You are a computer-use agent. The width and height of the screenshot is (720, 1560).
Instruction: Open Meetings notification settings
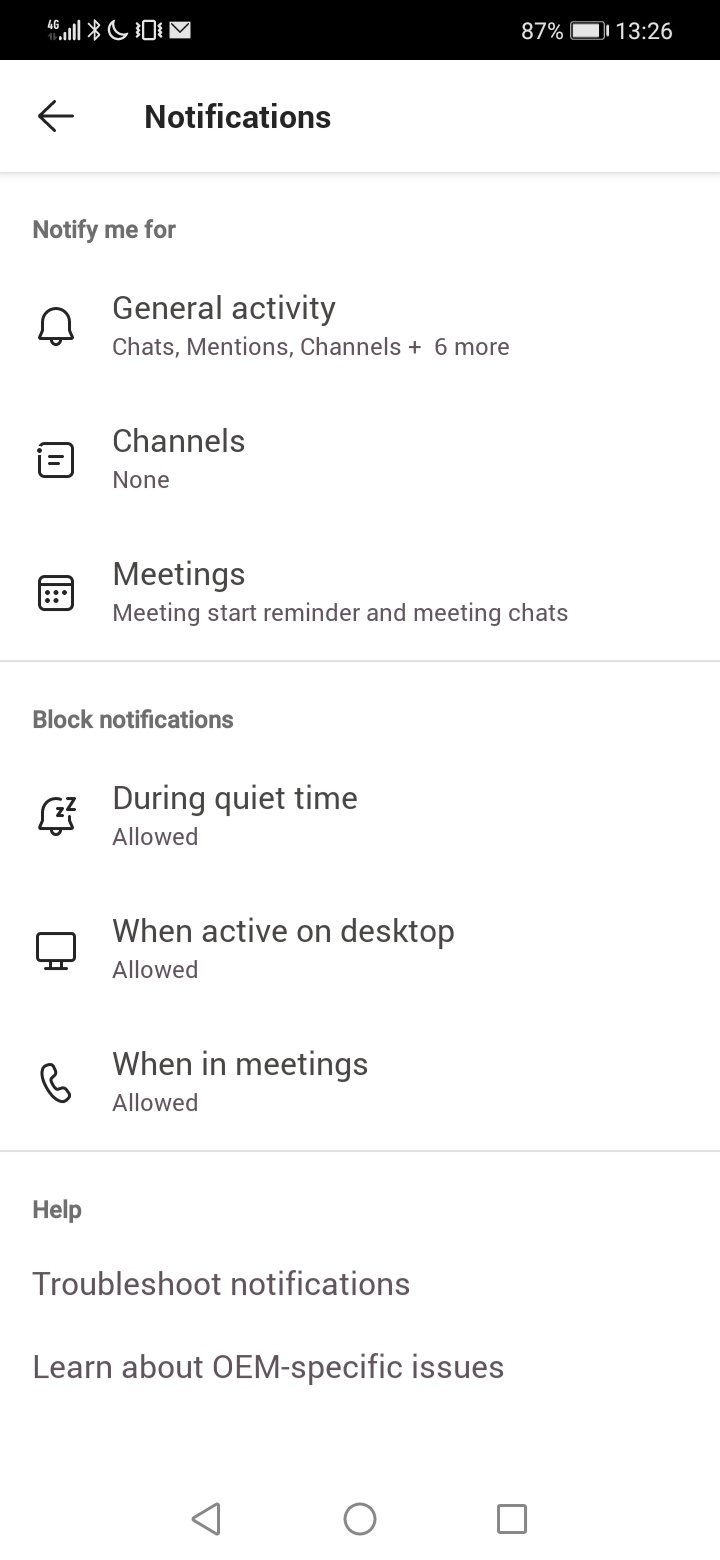(x=360, y=593)
